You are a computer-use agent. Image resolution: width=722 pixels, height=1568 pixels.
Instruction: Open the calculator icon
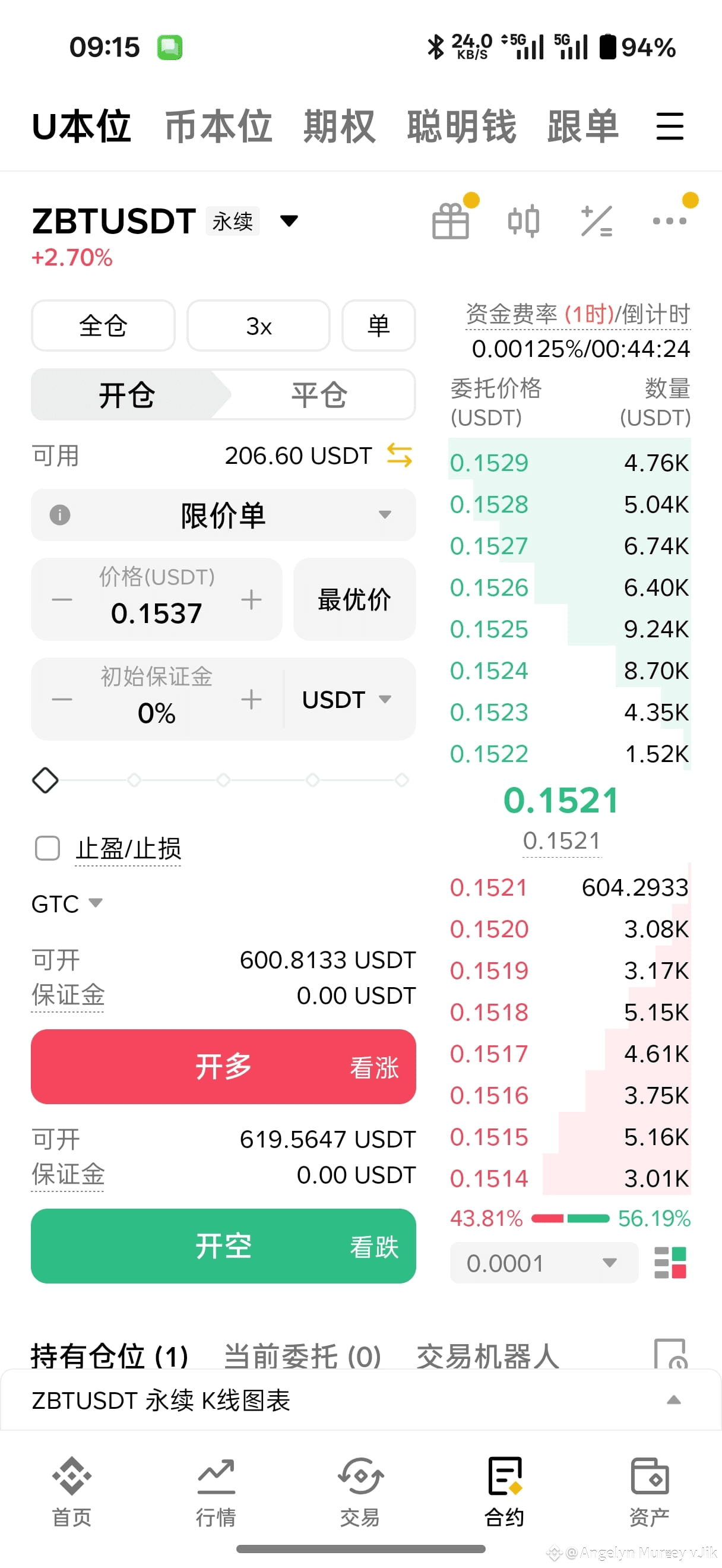(596, 221)
